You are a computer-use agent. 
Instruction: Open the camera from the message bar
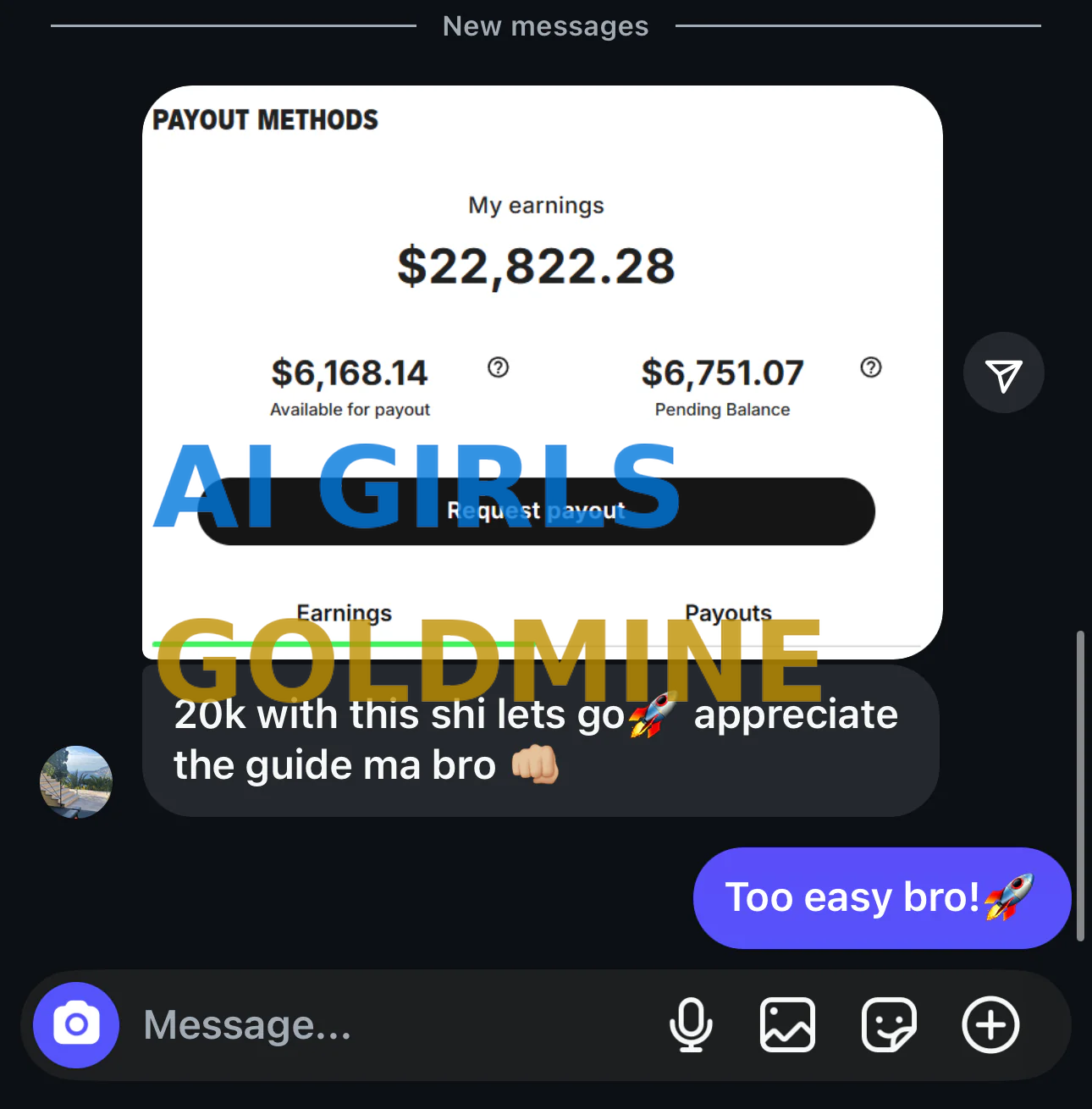point(76,1024)
